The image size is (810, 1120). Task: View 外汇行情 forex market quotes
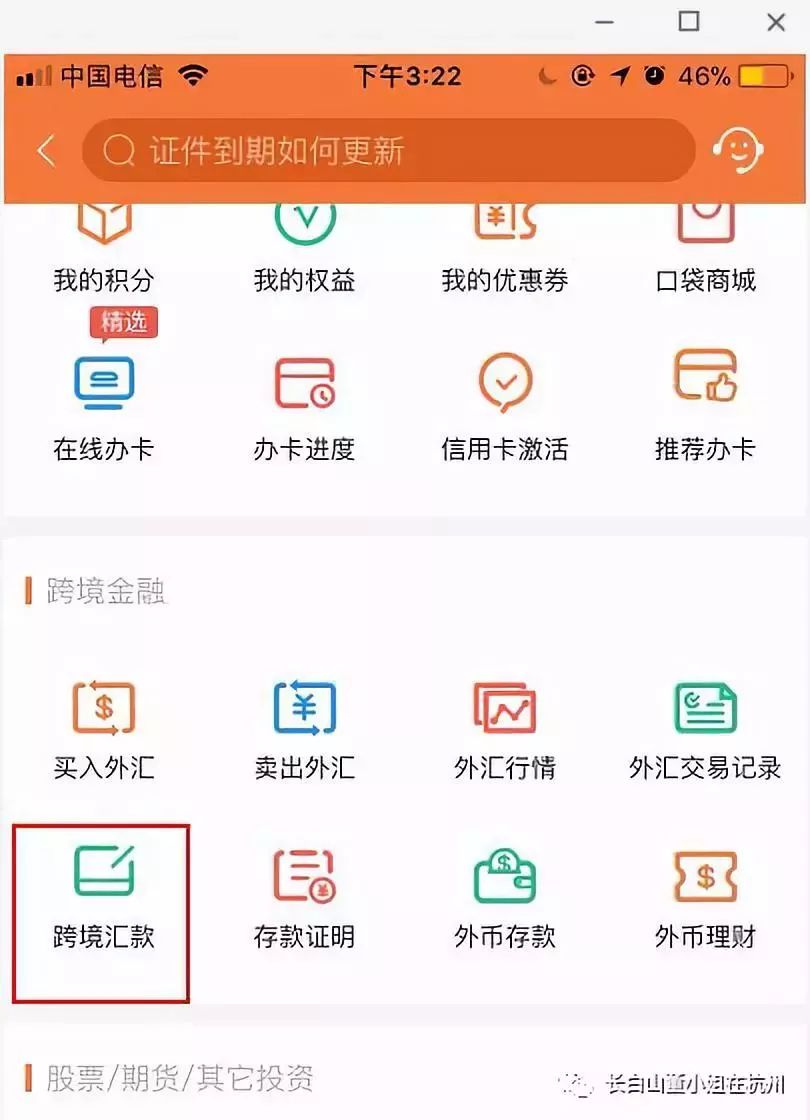pyautogui.click(x=504, y=728)
